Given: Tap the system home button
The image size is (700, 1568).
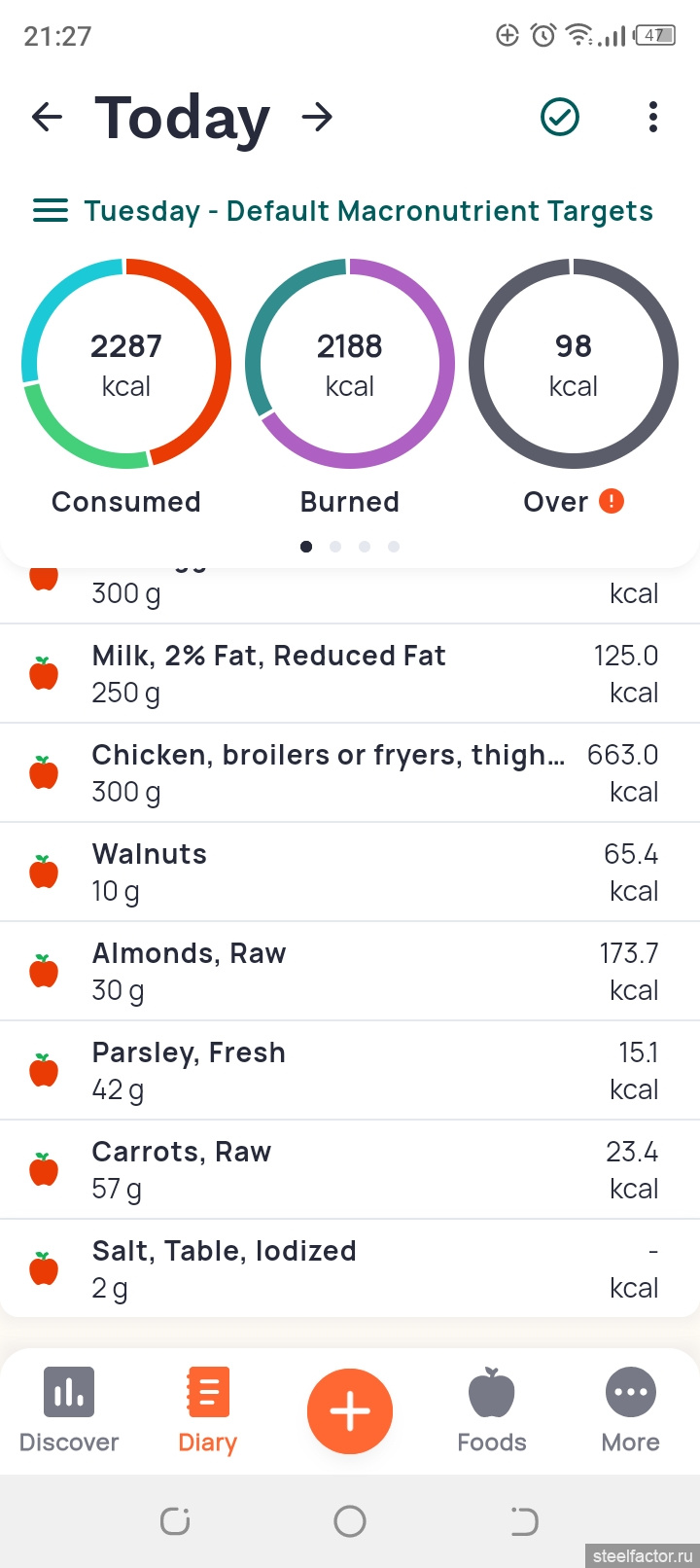Looking at the screenshot, I should [x=350, y=1520].
